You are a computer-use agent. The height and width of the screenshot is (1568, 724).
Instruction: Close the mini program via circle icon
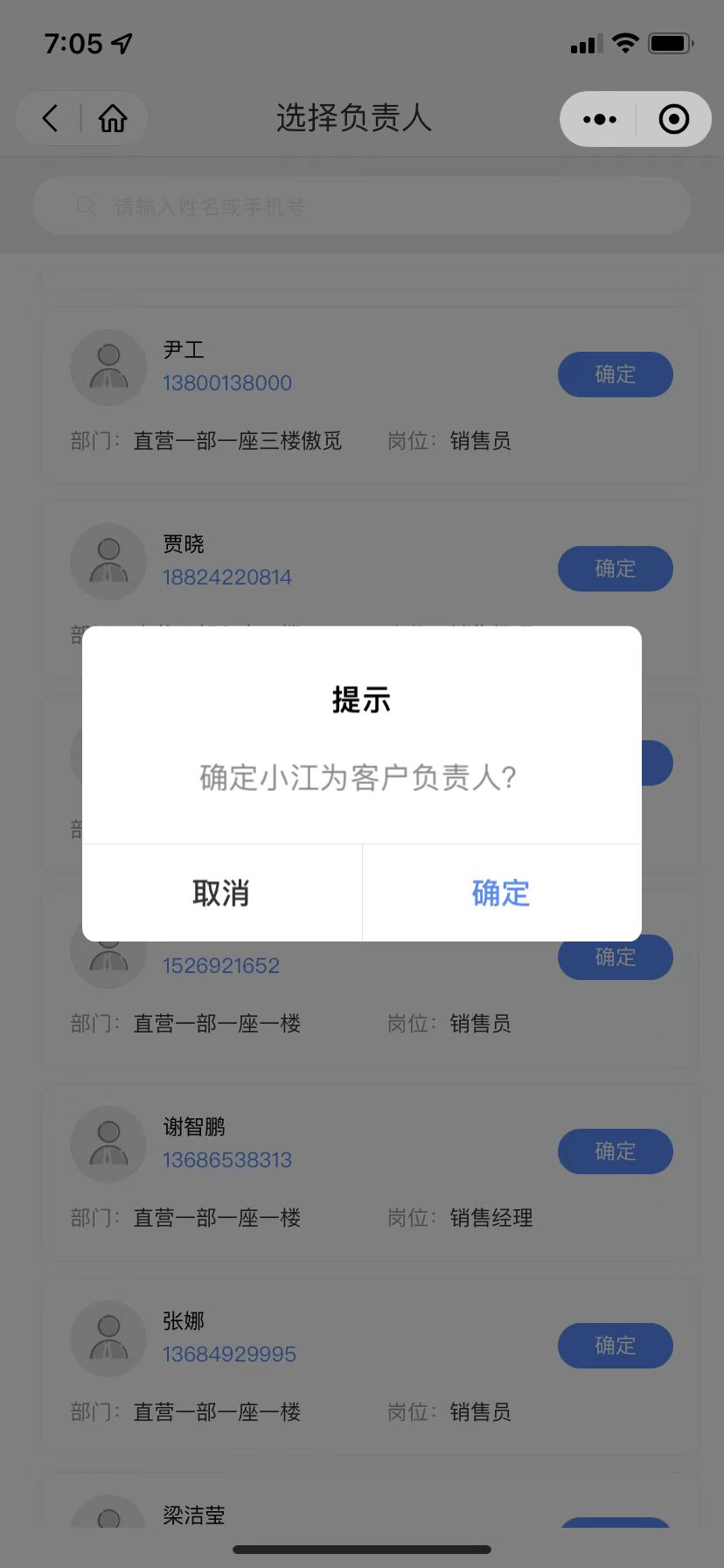[673, 119]
